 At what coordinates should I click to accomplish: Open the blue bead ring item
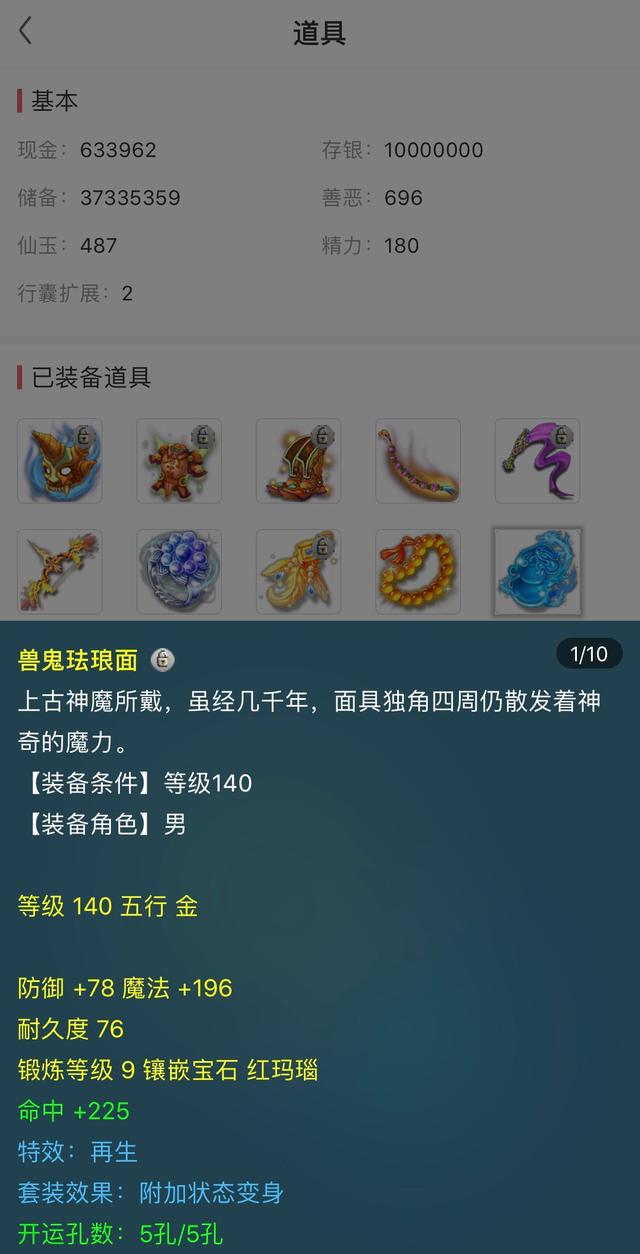point(179,572)
